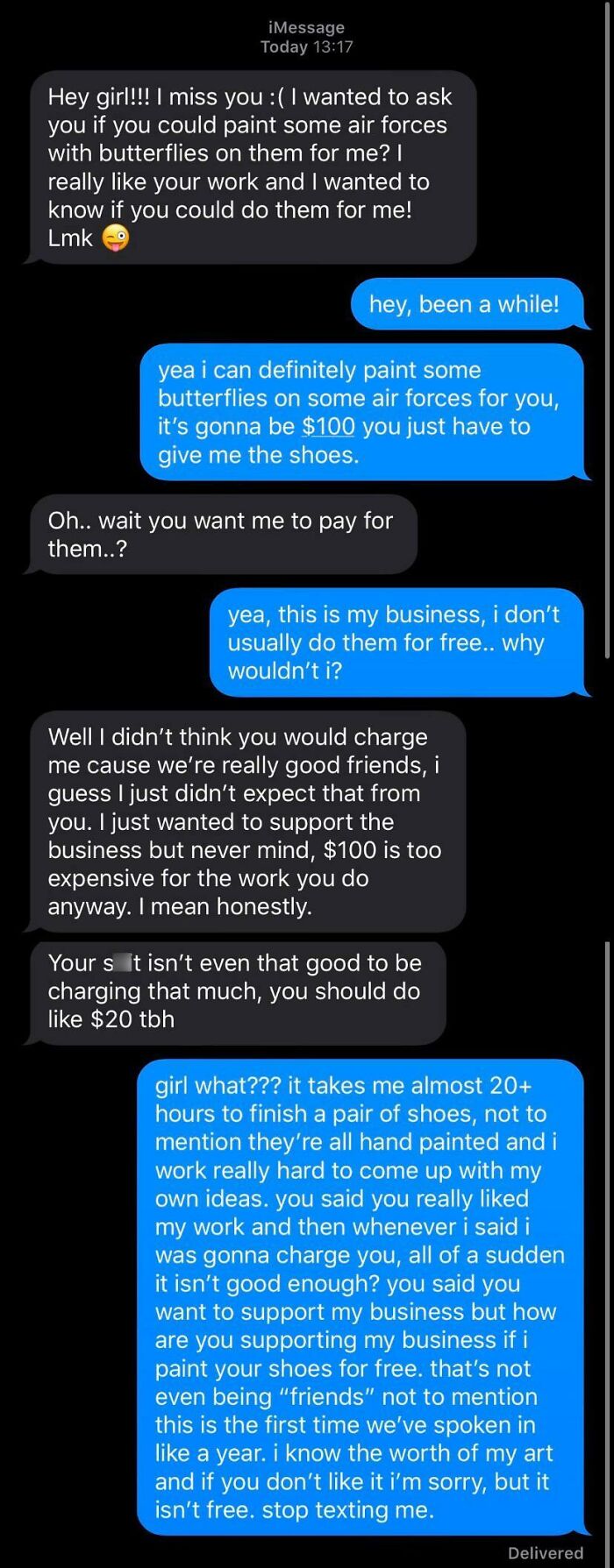This screenshot has width=614, height=1568.
Task: Tap the underlined $100 amount link
Action: point(328,427)
